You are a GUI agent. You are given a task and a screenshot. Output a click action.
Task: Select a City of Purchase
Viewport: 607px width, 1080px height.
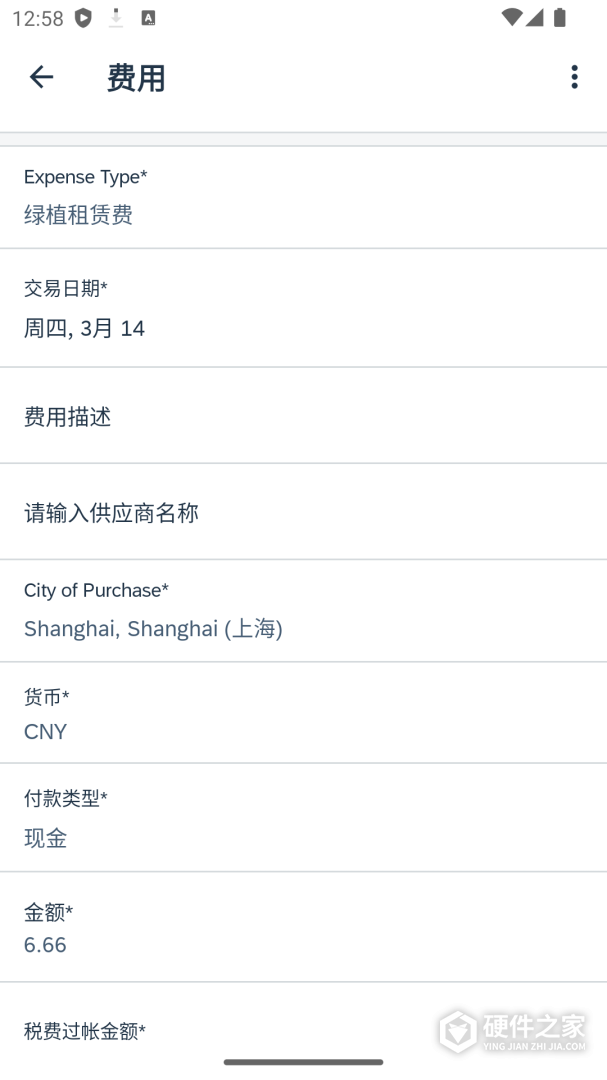click(303, 611)
